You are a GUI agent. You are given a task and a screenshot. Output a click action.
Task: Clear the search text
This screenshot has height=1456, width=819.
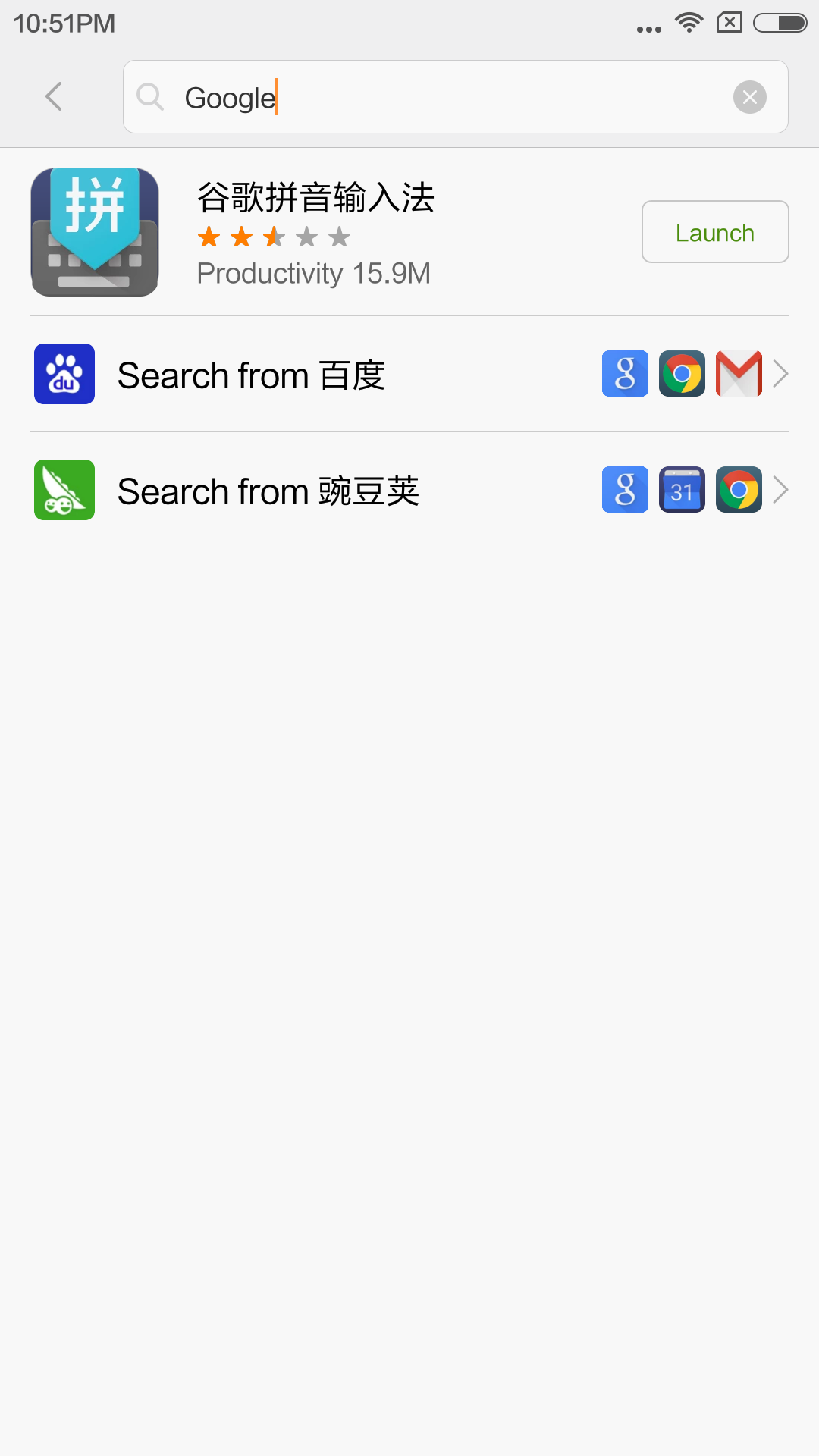749,97
